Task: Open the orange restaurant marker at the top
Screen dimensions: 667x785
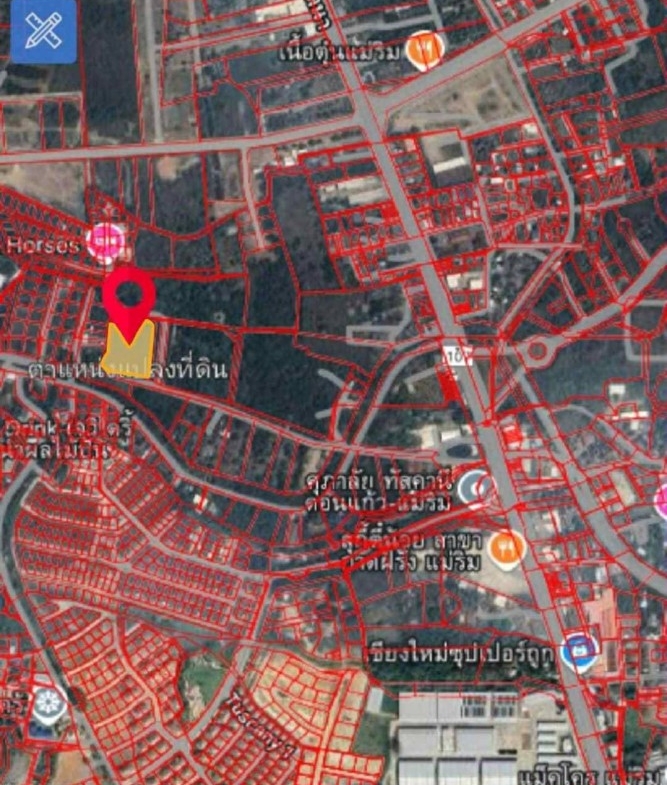Action: (x=426, y=49)
